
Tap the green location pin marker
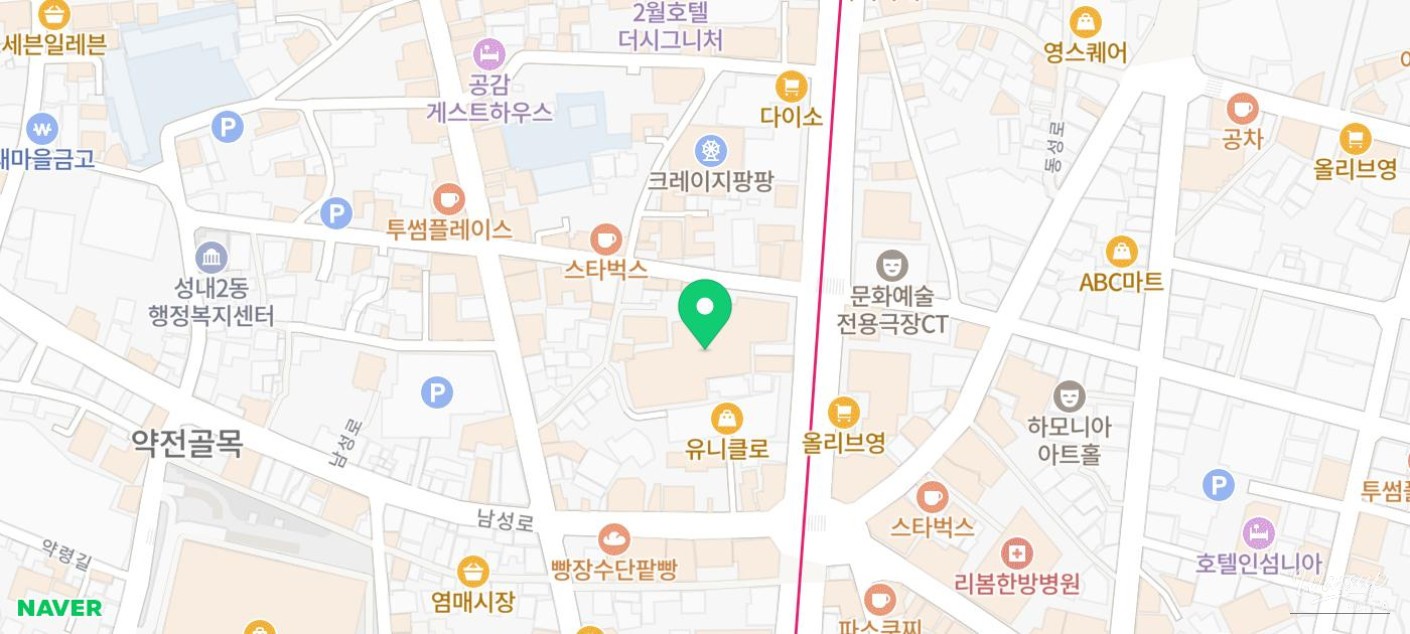[705, 309]
